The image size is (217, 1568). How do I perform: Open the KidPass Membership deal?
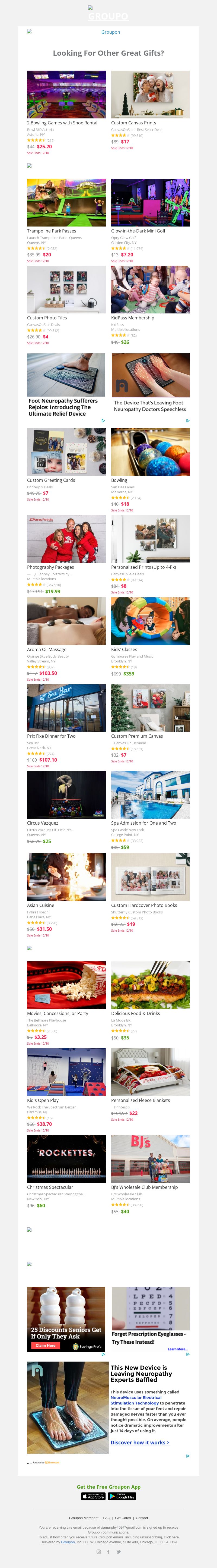click(x=150, y=289)
